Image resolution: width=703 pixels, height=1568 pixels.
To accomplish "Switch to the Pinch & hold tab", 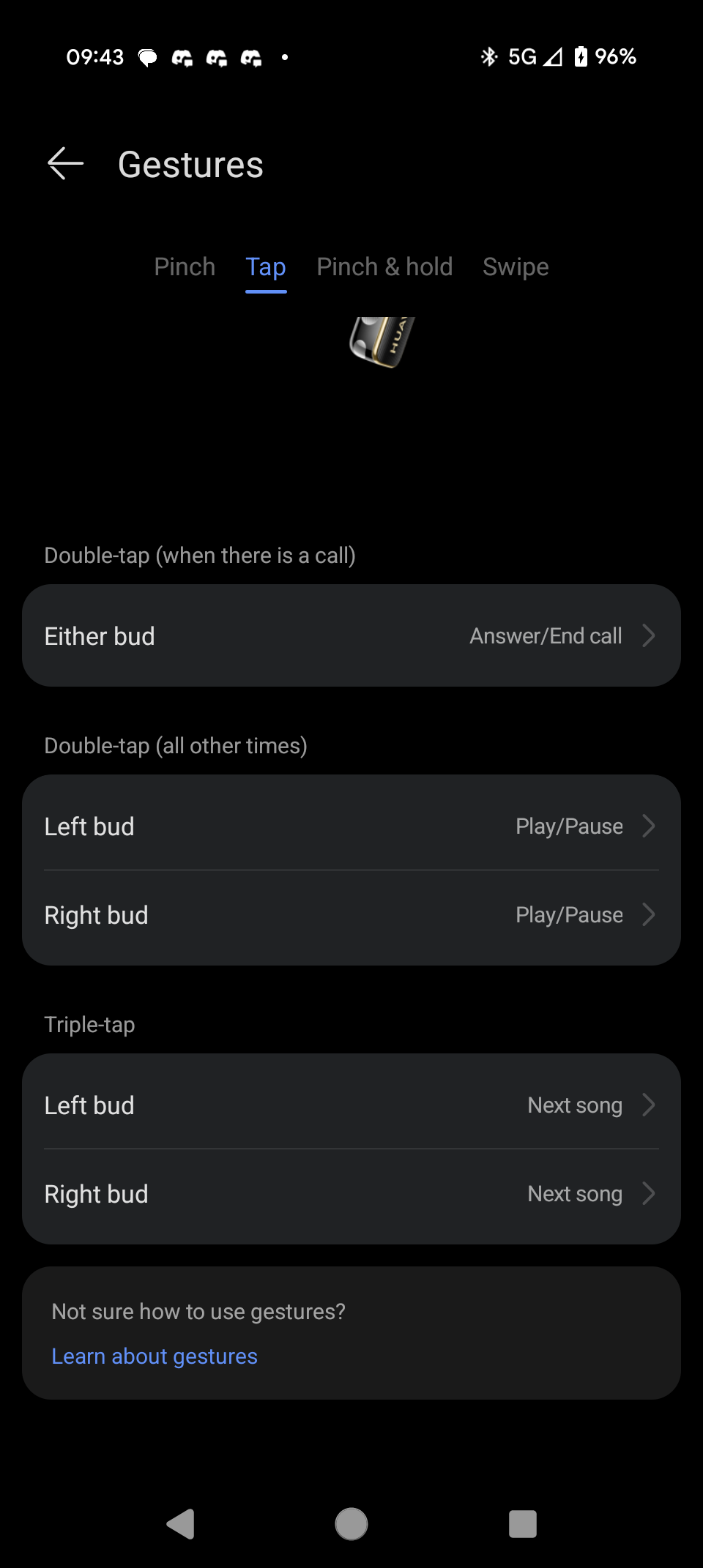I will 384,267.
